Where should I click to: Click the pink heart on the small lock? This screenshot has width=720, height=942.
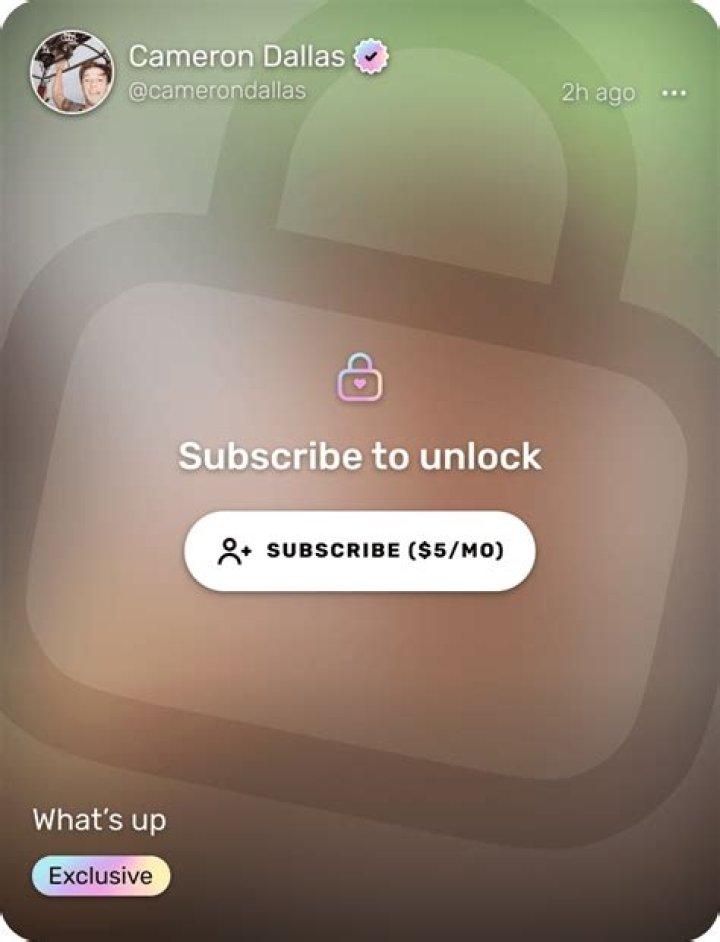(360, 385)
